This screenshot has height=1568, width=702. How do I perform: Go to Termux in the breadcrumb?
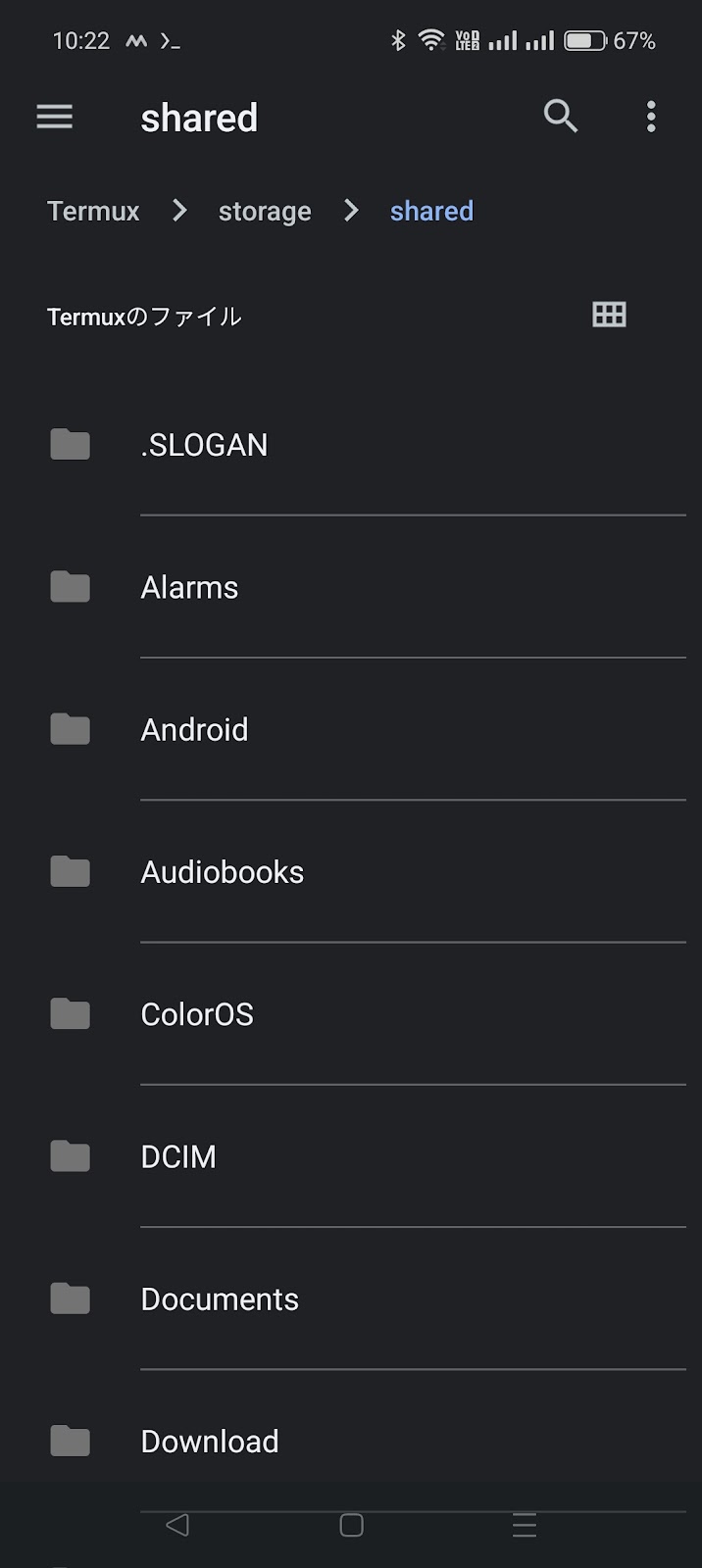pyautogui.click(x=93, y=211)
